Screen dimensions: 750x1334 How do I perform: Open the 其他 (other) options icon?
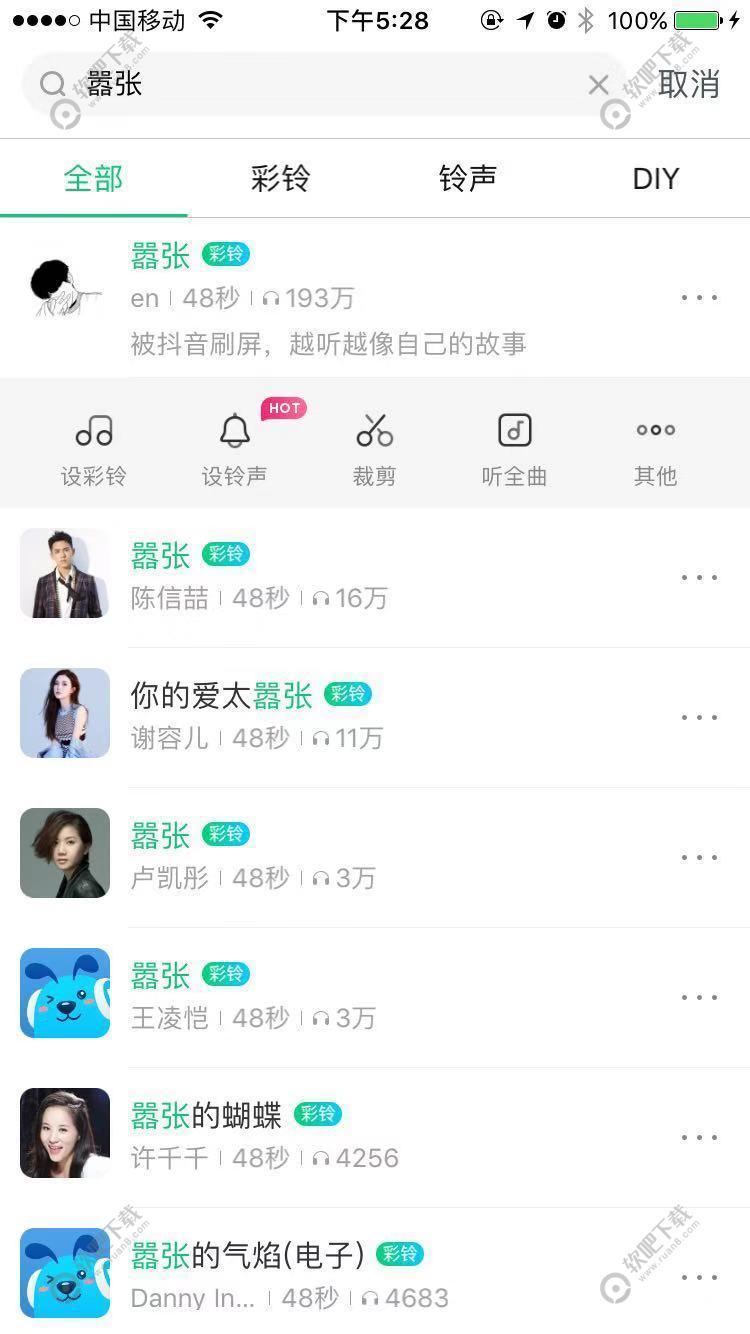click(655, 443)
